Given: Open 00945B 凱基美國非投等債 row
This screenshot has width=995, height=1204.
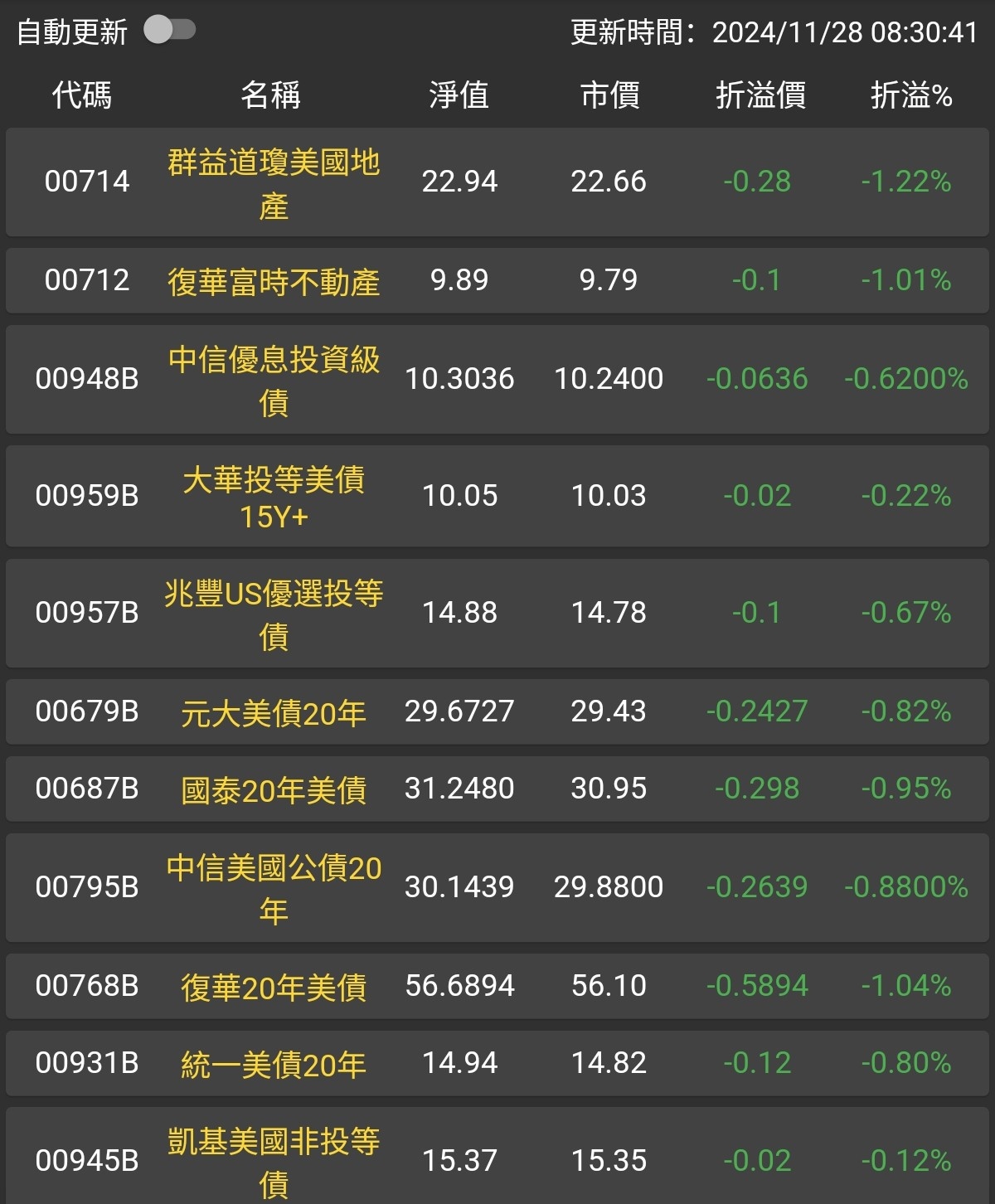Looking at the screenshot, I should pos(498,1161).
